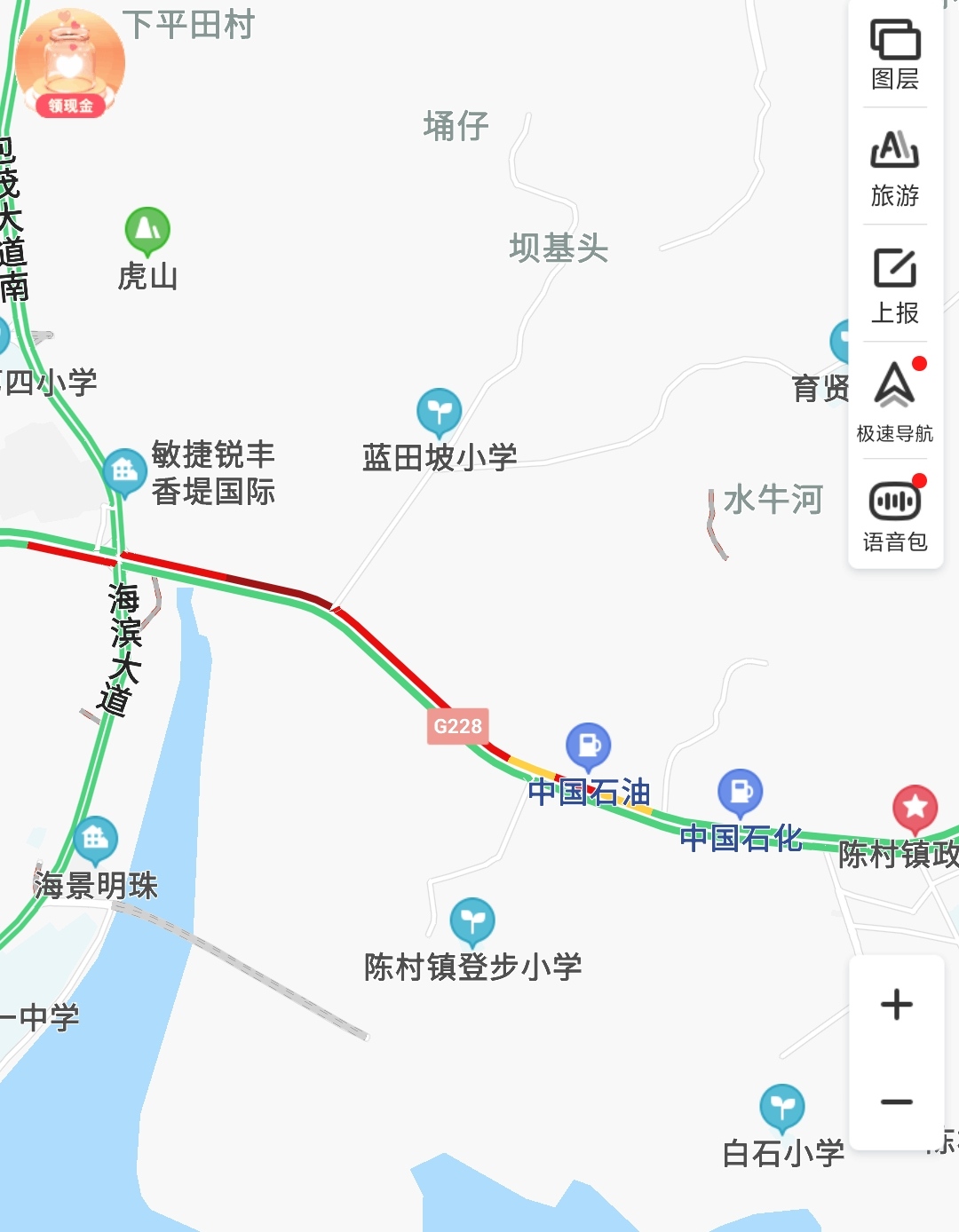Image resolution: width=959 pixels, height=1232 pixels.
Task: Select the 陈村镇登步小学 school marker
Action: [x=472, y=920]
